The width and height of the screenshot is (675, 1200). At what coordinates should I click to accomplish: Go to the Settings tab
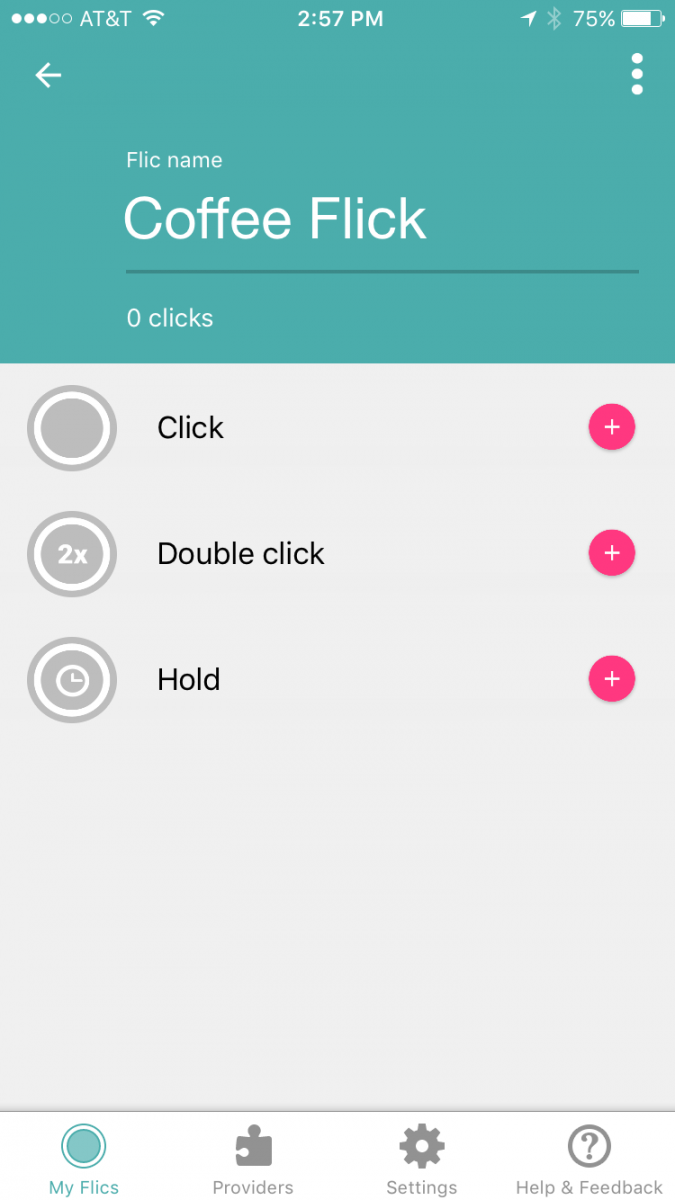(x=422, y=1158)
